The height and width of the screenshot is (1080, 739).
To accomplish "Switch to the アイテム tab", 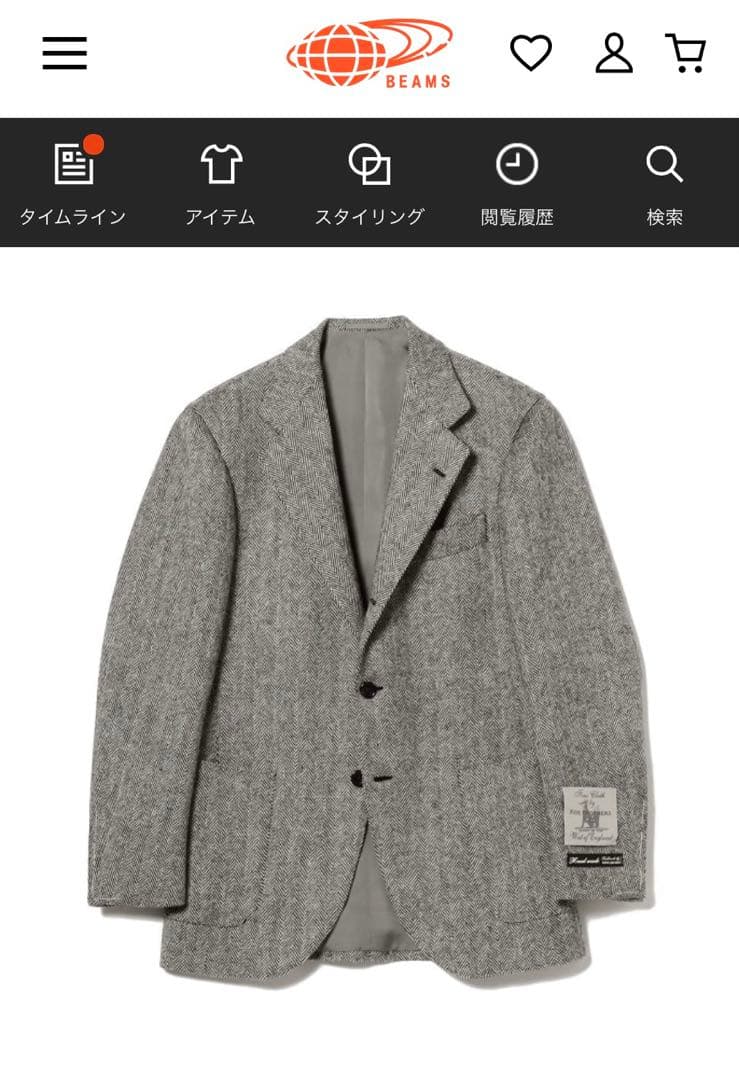I will (221, 183).
